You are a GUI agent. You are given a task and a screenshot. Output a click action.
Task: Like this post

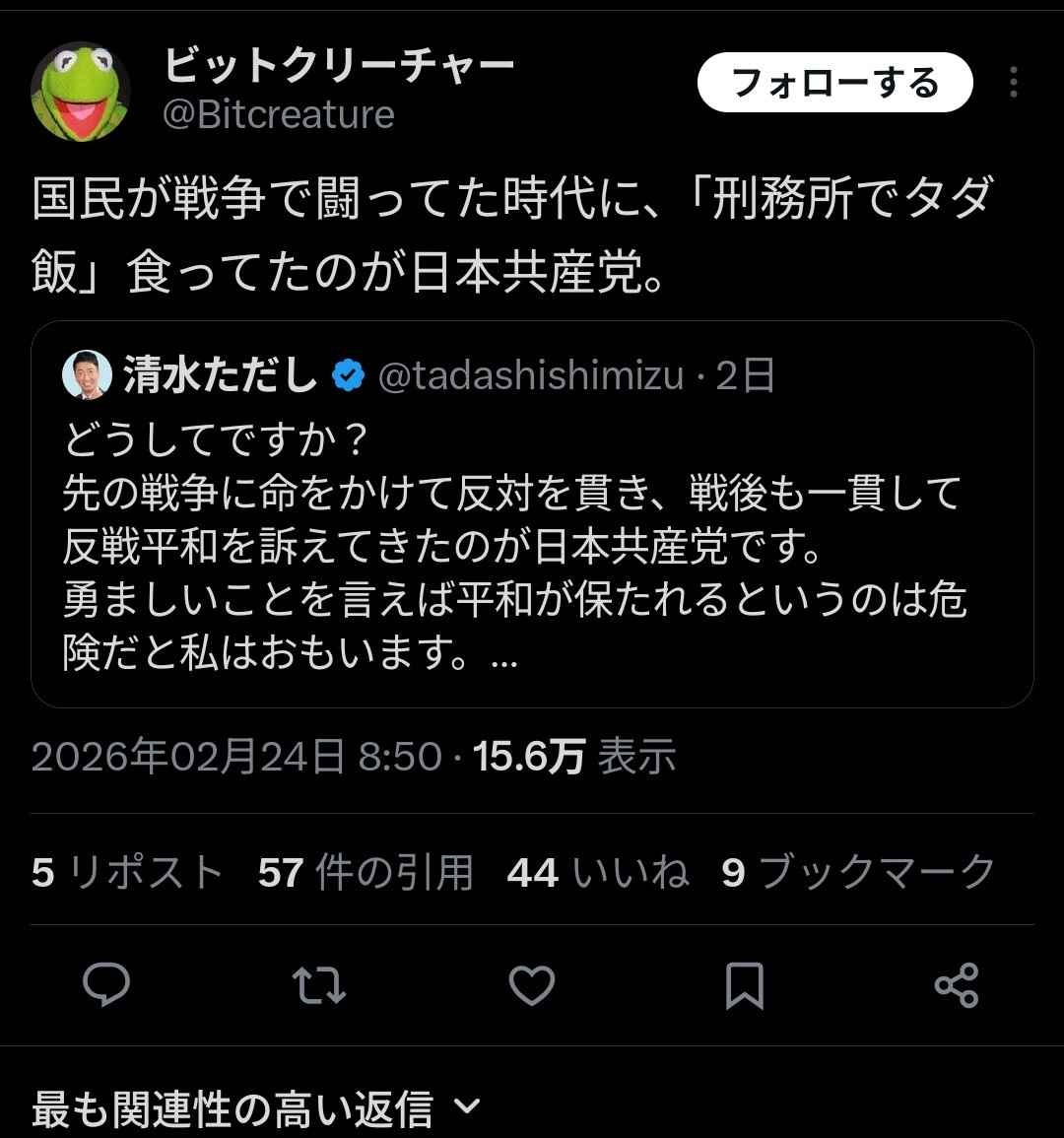[x=532, y=984]
